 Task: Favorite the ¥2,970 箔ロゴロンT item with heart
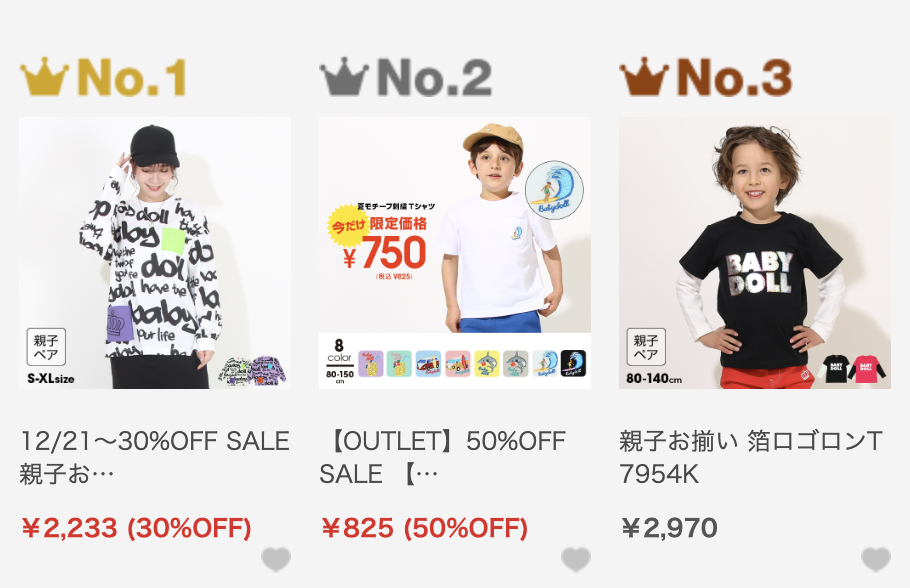coord(876,559)
